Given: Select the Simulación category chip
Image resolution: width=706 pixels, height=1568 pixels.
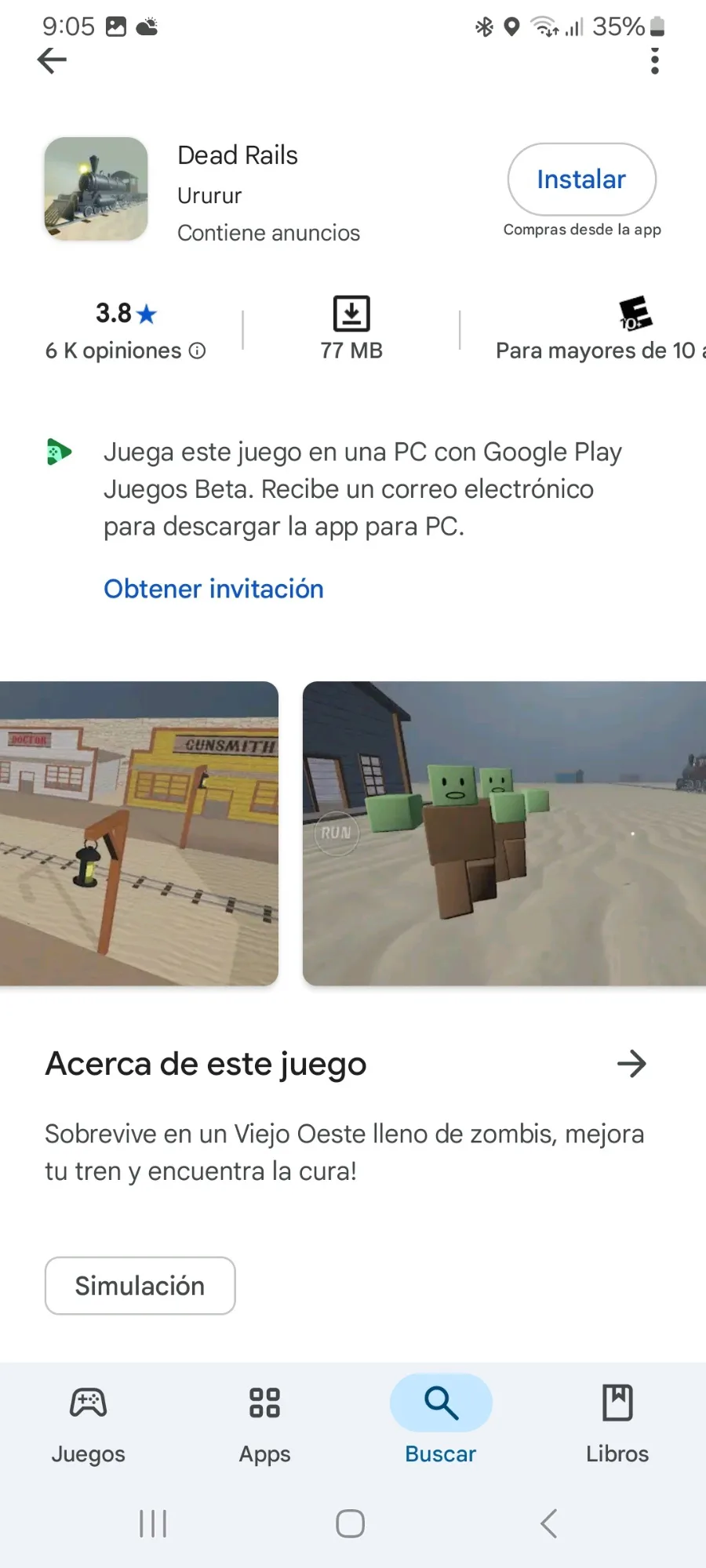Looking at the screenshot, I should click(x=140, y=1286).
